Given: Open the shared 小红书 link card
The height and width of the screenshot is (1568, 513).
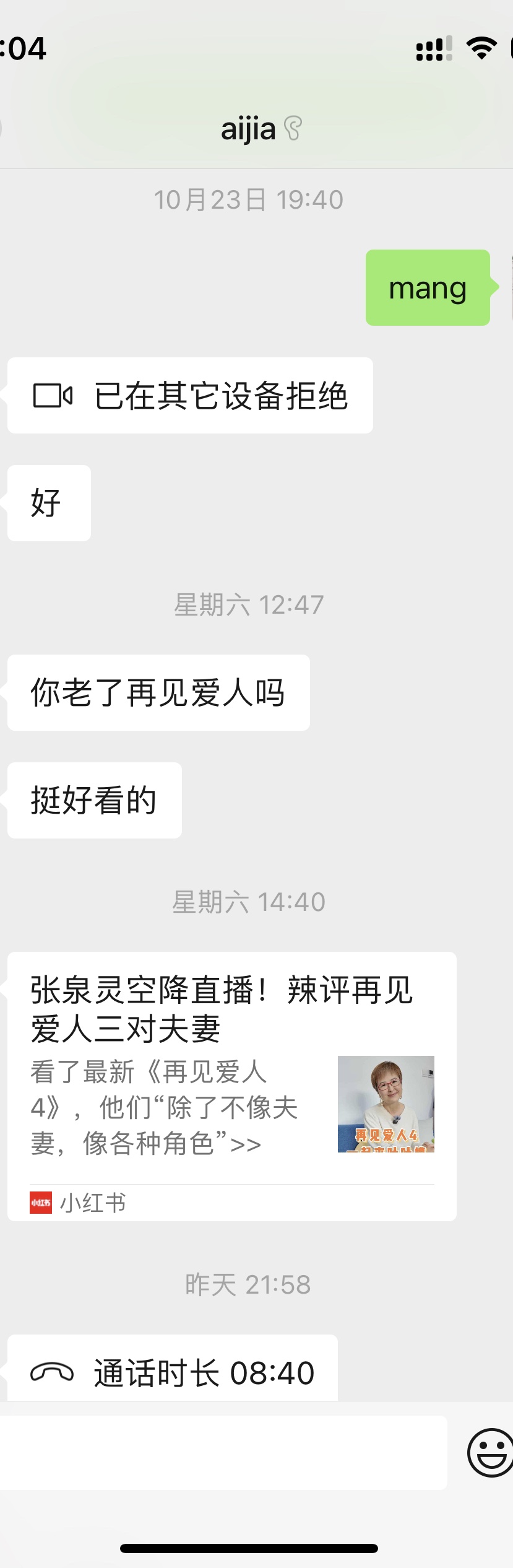Looking at the screenshot, I should tap(231, 1085).
